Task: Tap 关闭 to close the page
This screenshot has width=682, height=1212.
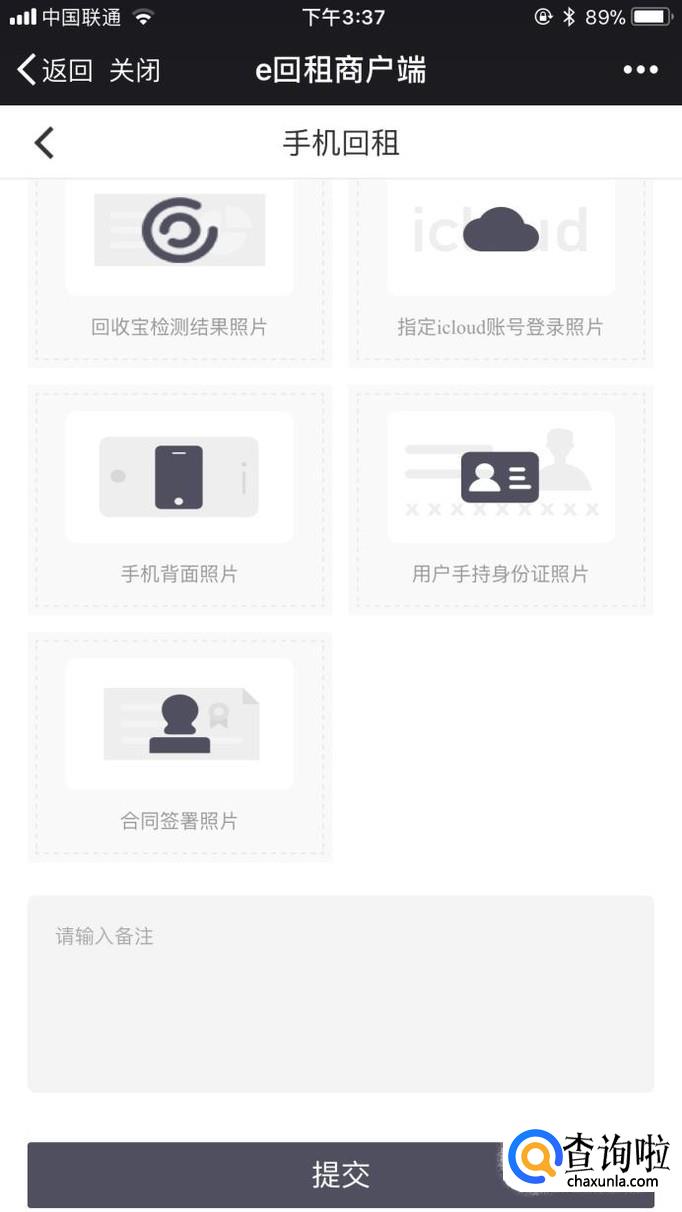Action: click(x=134, y=70)
